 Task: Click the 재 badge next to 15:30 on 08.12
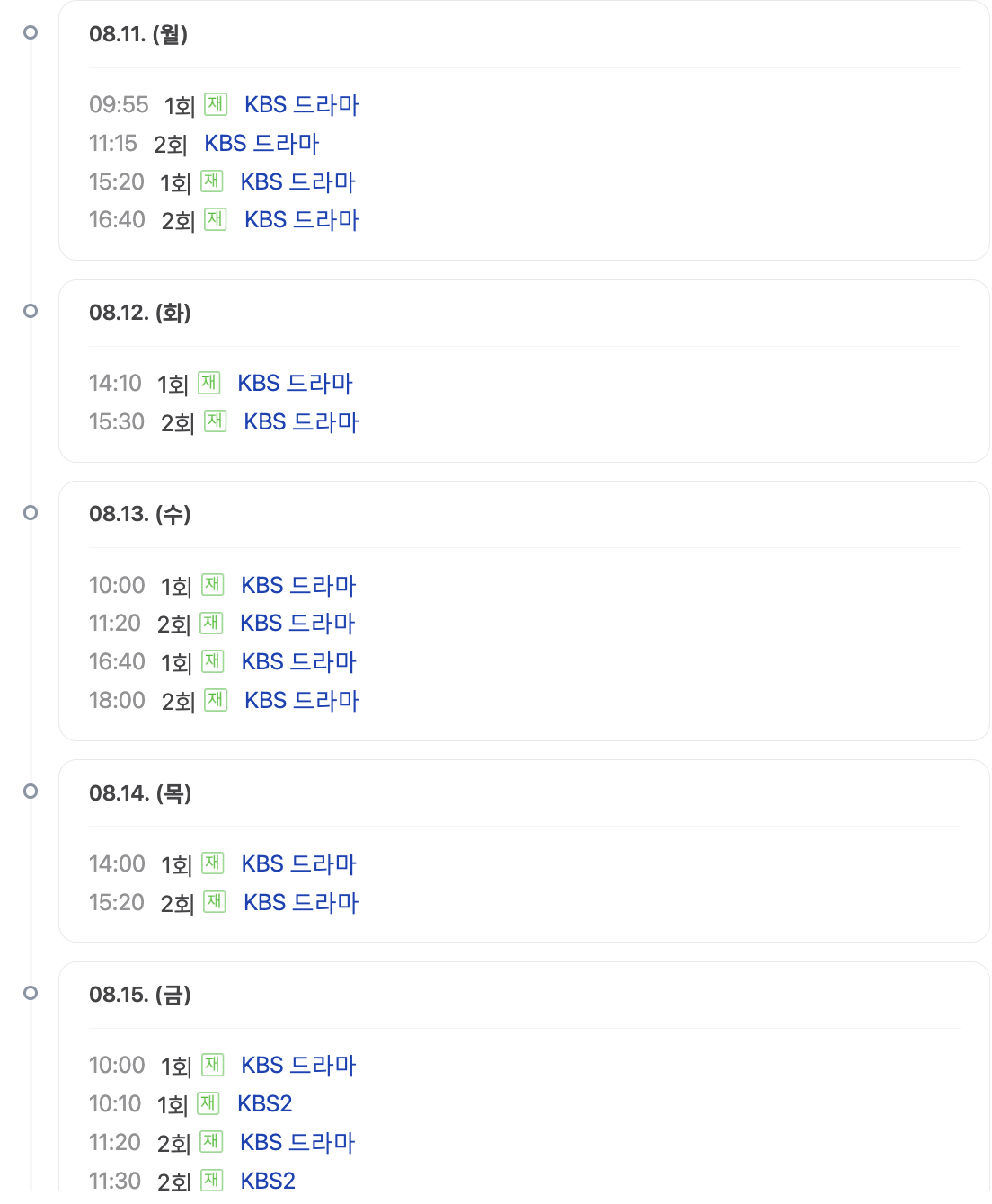click(216, 421)
